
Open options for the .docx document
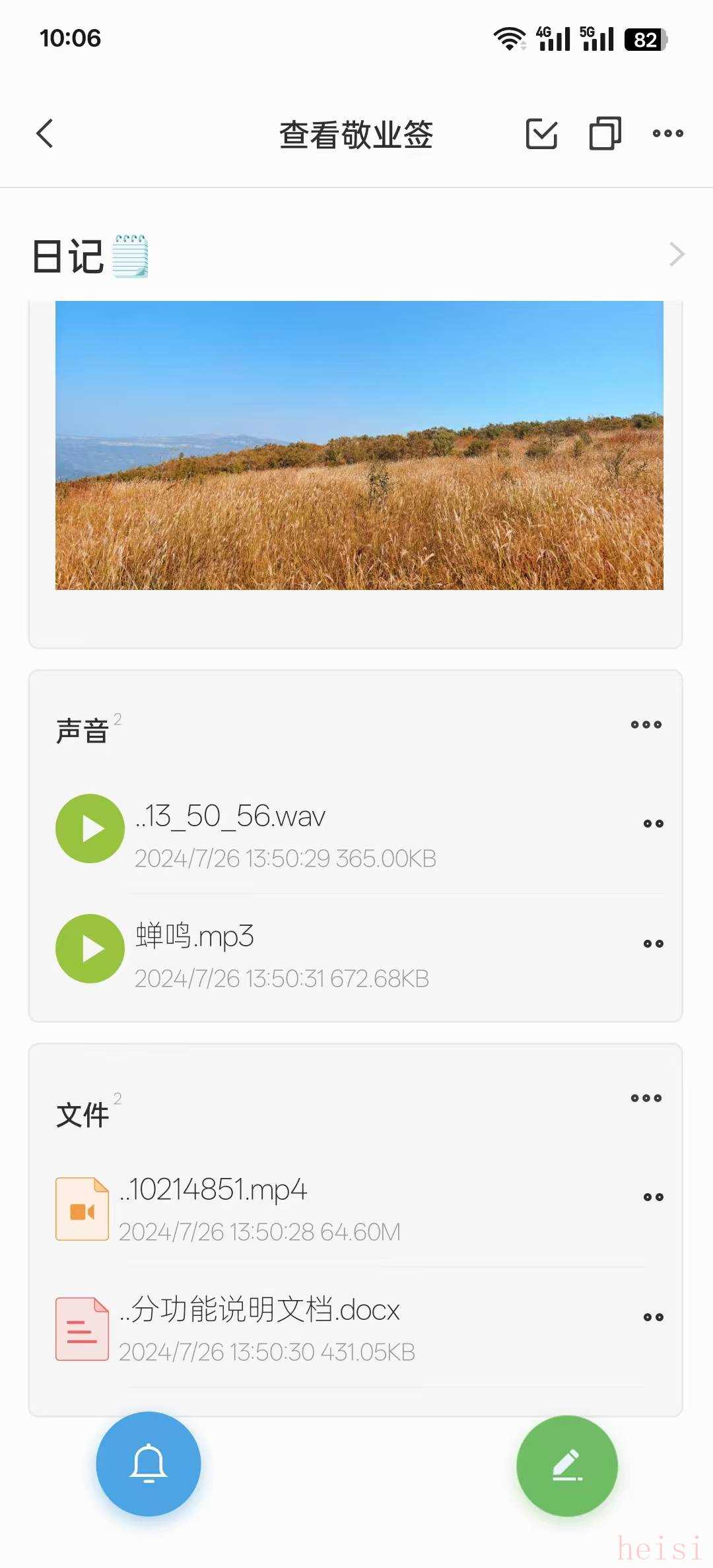click(653, 1317)
